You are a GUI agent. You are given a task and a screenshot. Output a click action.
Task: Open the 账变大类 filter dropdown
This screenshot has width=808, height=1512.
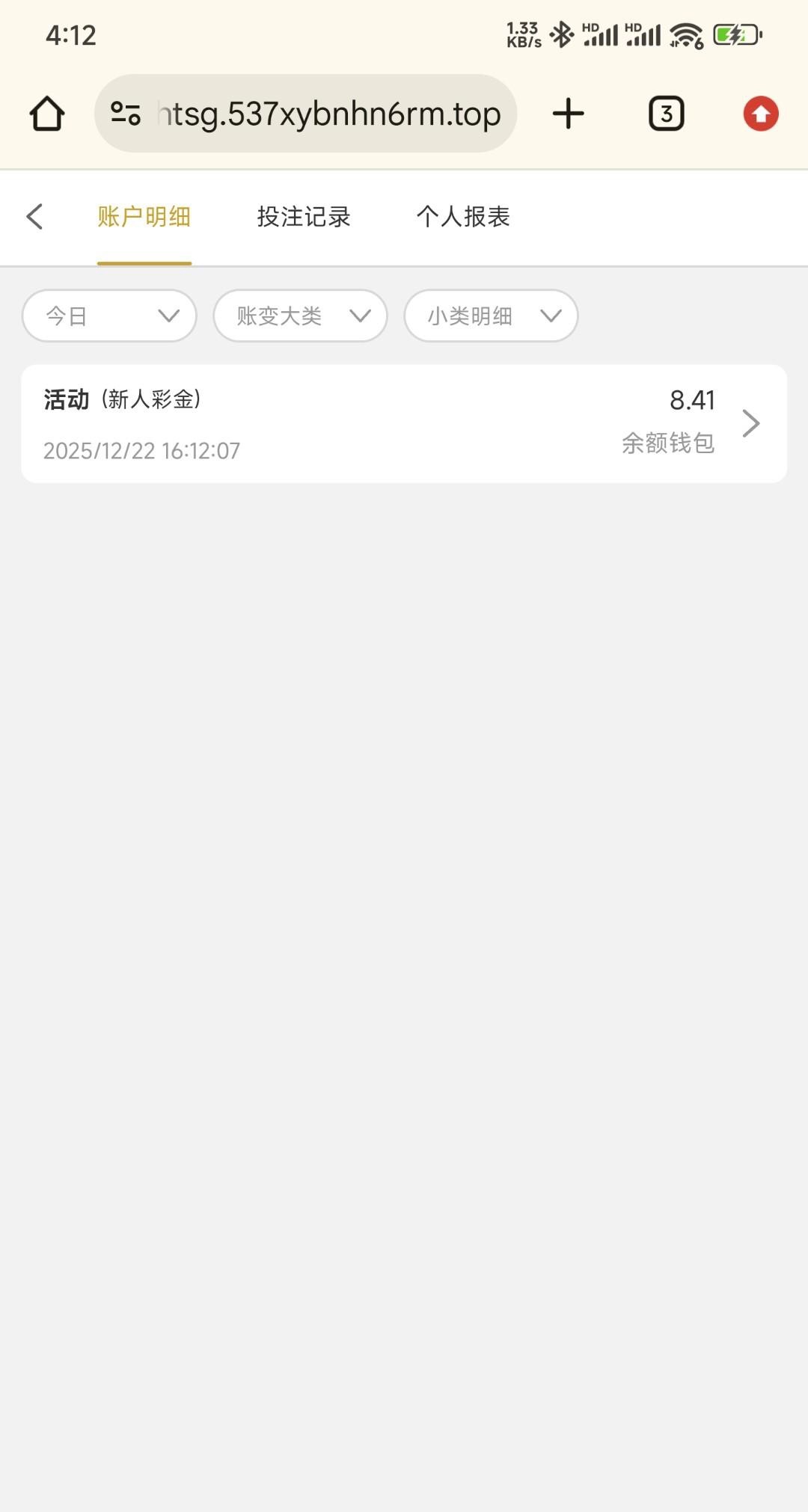[x=300, y=316]
